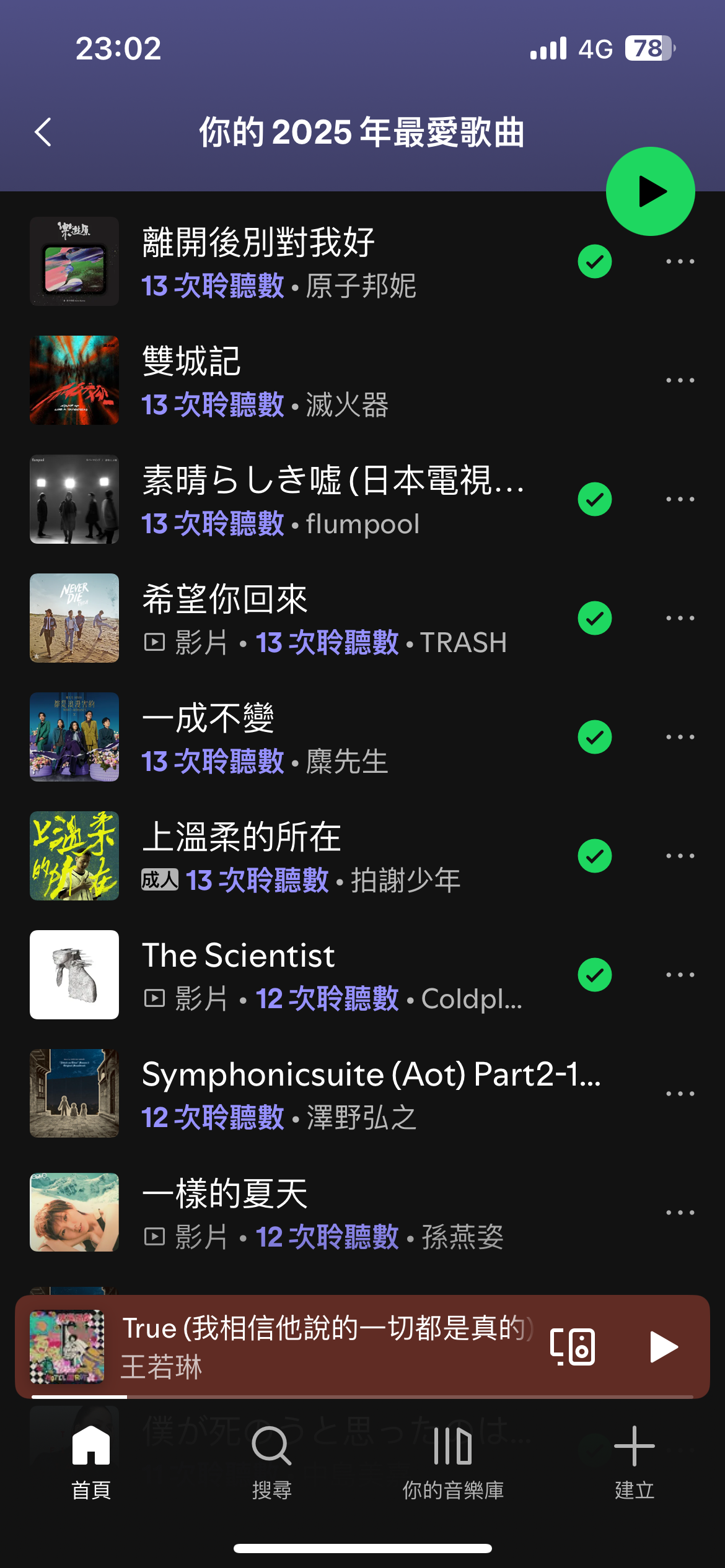Tap the saved checkmark for 希望你回來
The image size is (725, 1568).
595,618
